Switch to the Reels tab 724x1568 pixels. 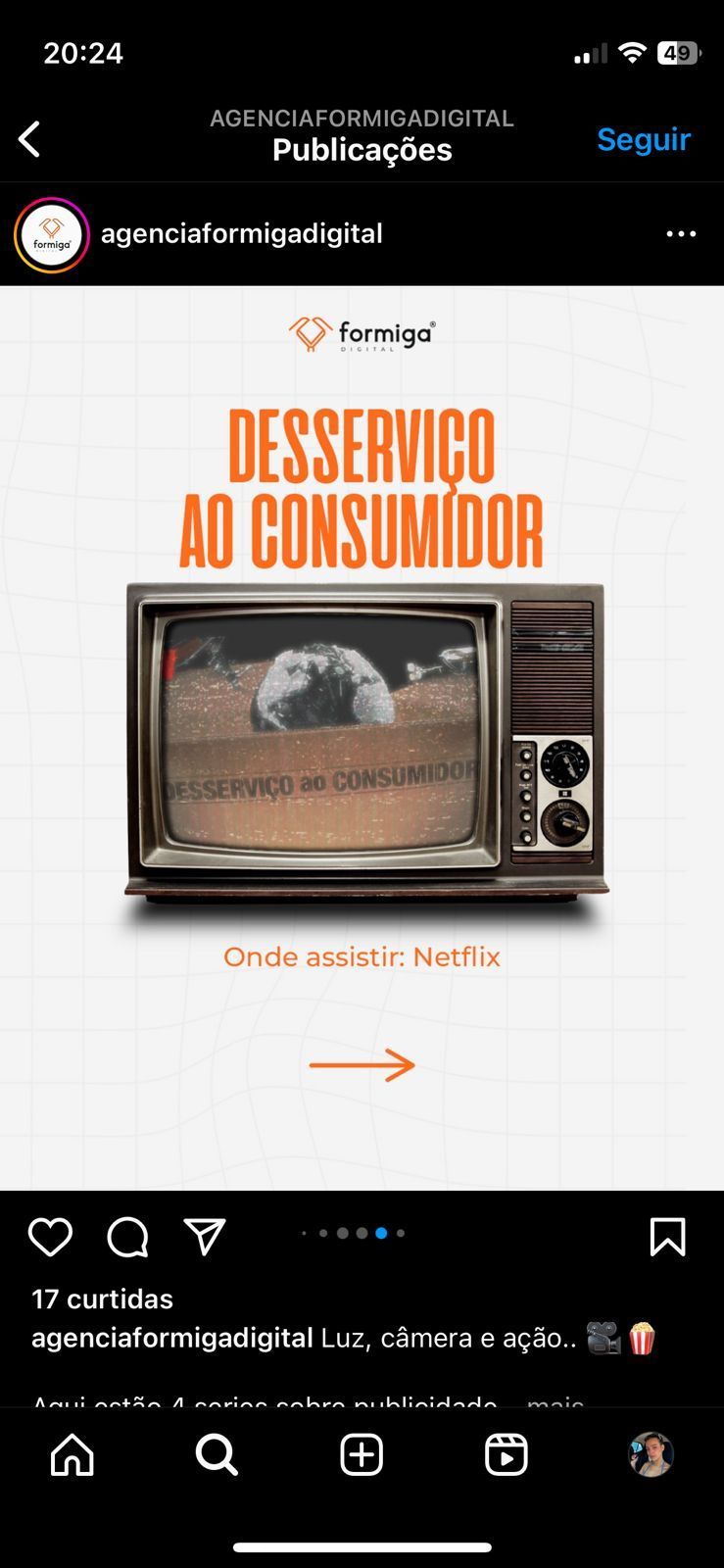tap(507, 1455)
